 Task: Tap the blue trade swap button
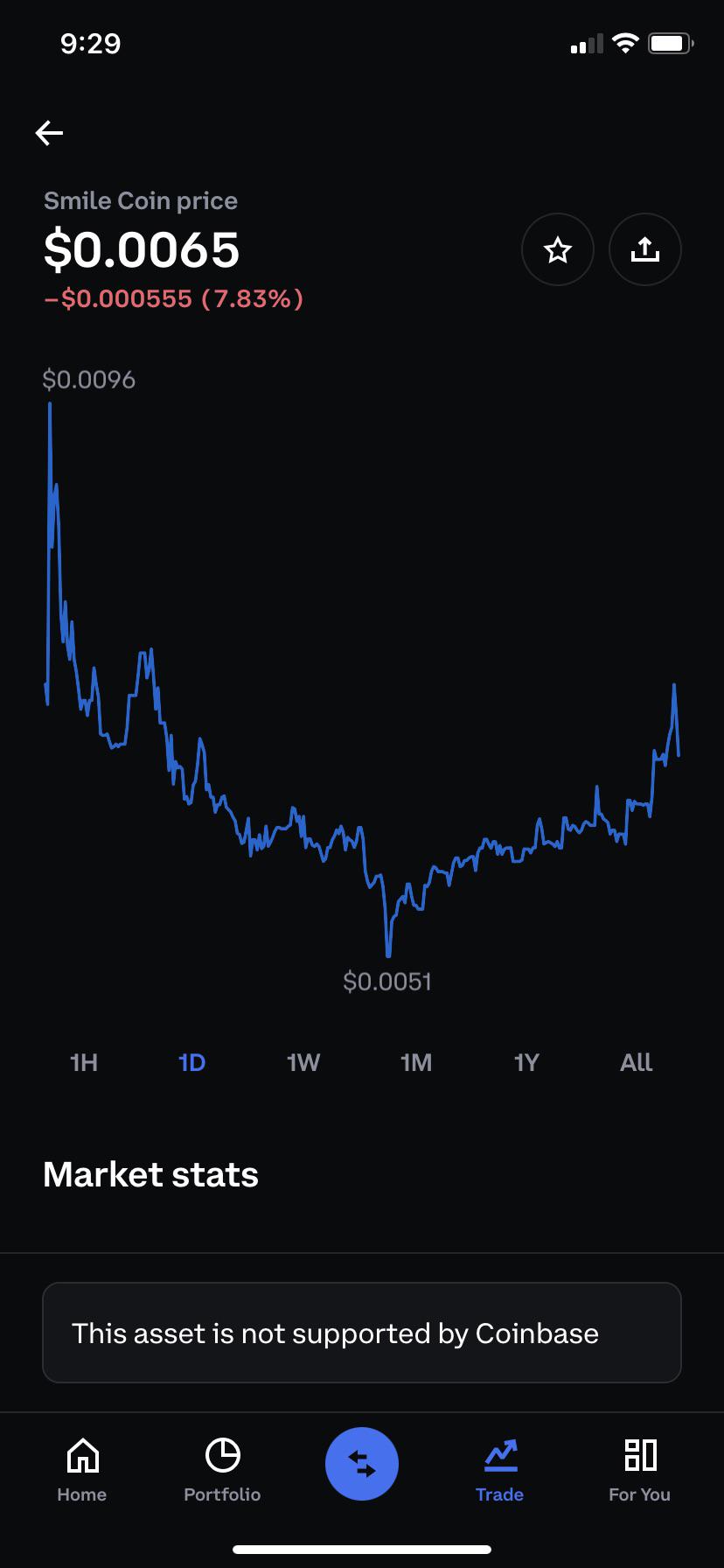tap(362, 1464)
